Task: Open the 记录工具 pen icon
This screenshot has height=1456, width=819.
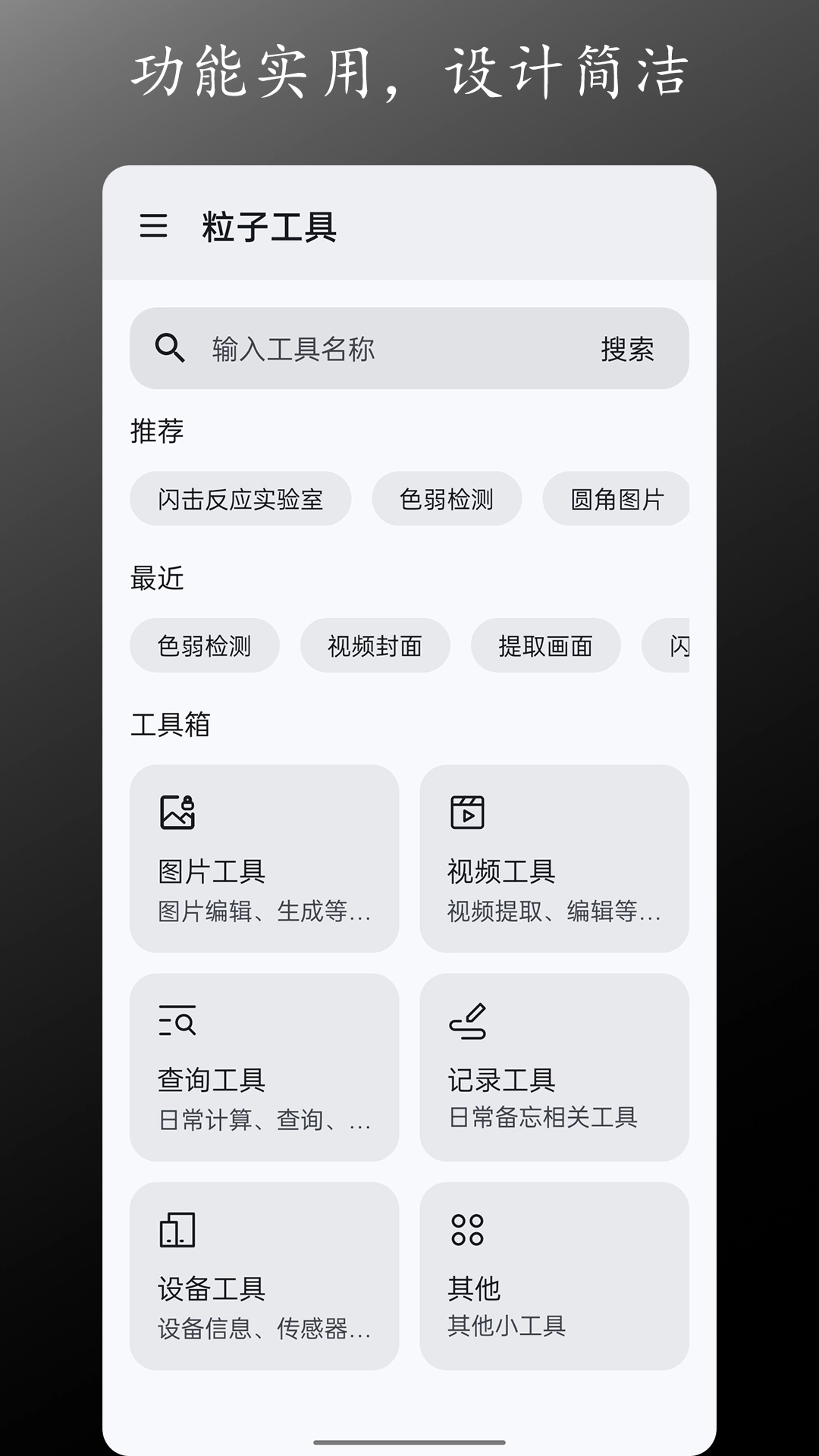Action: [469, 1020]
